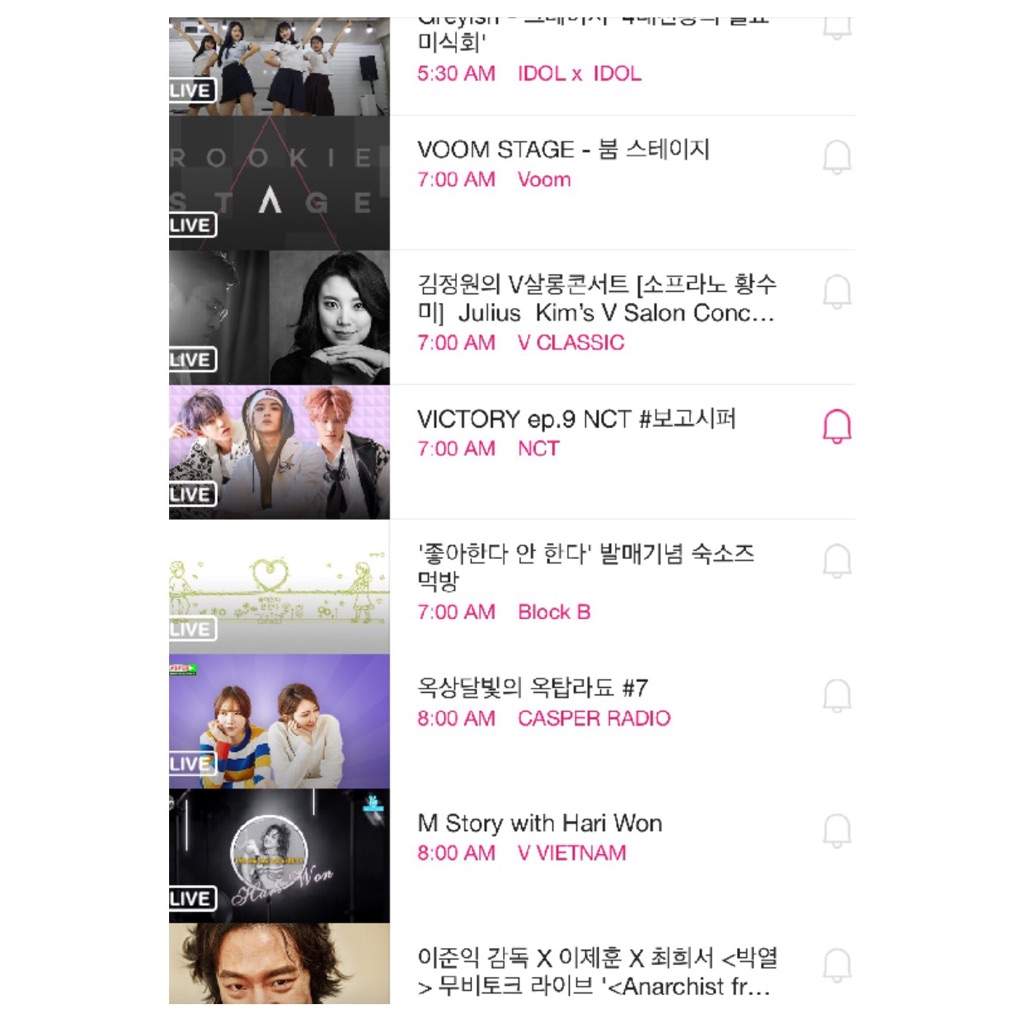The width and height of the screenshot is (1024, 1019).
Task: Set reminder bell for Anarchist movie talk
Action: [x=837, y=965]
